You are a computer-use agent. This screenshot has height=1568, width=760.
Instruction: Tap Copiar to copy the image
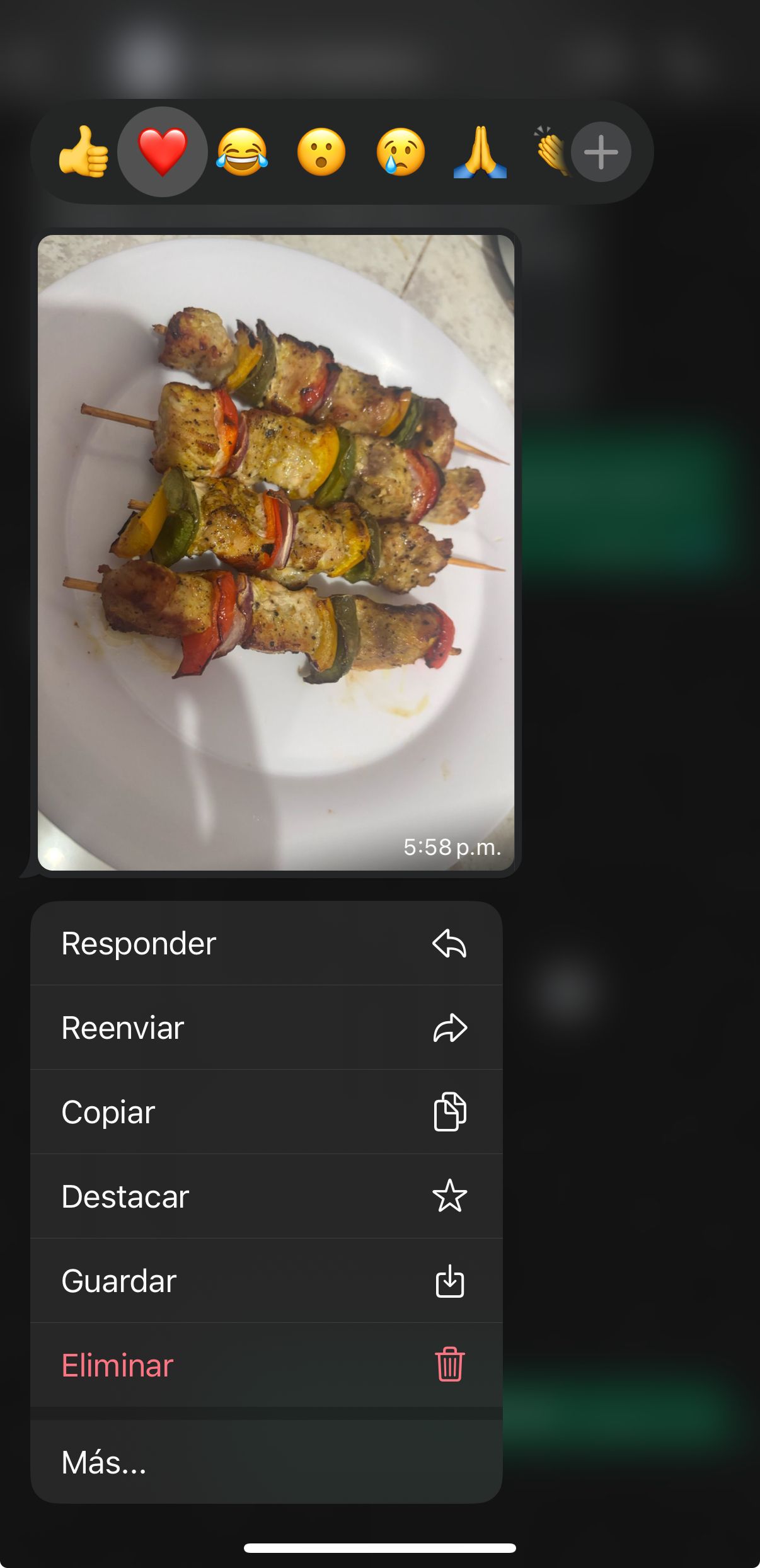(x=266, y=1112)
